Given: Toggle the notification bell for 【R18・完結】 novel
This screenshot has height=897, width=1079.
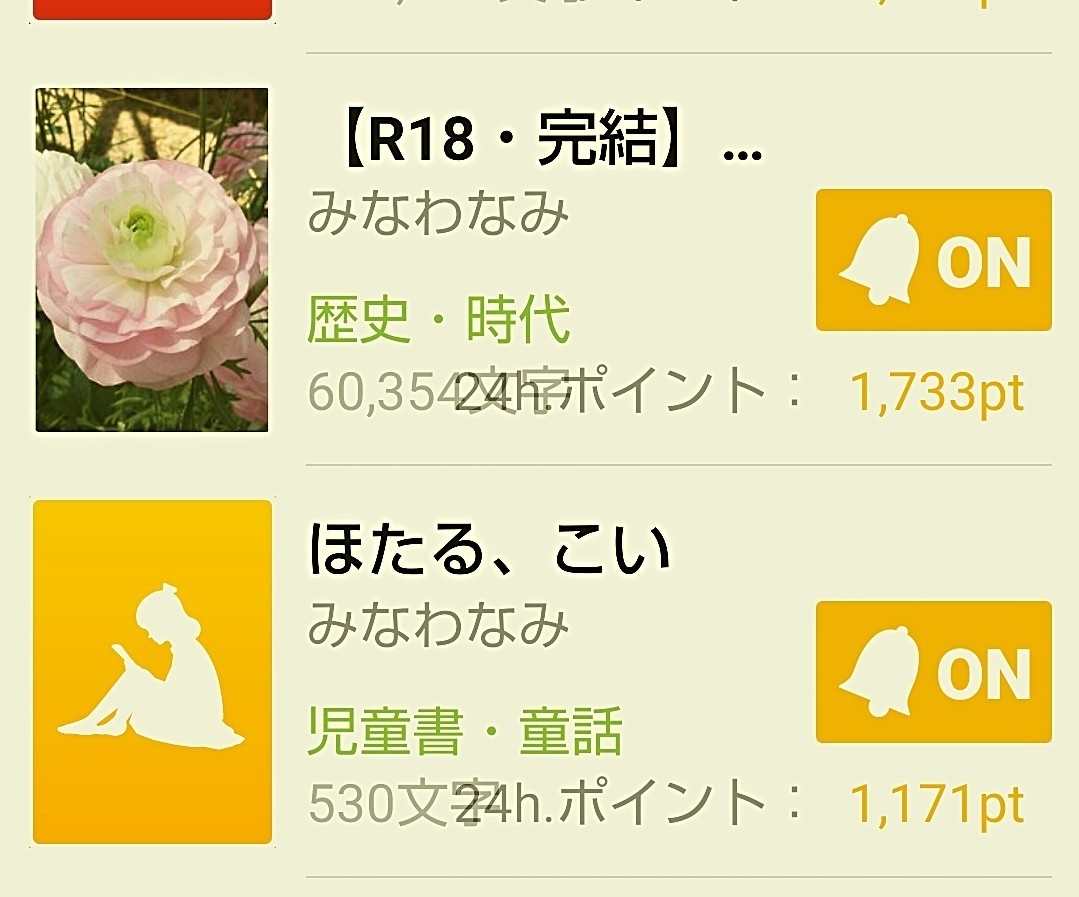Looking at the screenshot, I should (x=933, y=260).
